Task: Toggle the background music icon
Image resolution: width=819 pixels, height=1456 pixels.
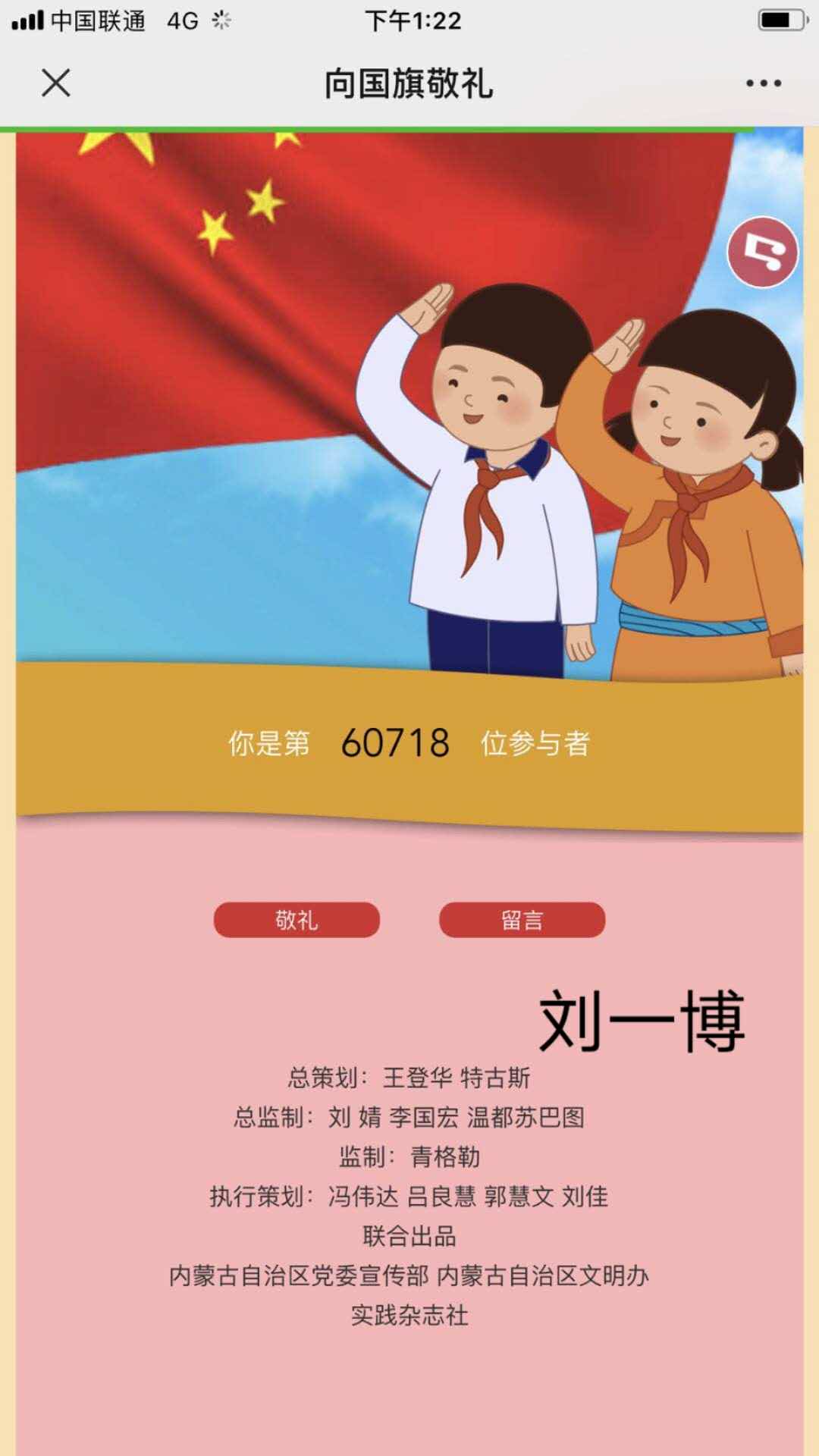Action: (x=762, y=253)
